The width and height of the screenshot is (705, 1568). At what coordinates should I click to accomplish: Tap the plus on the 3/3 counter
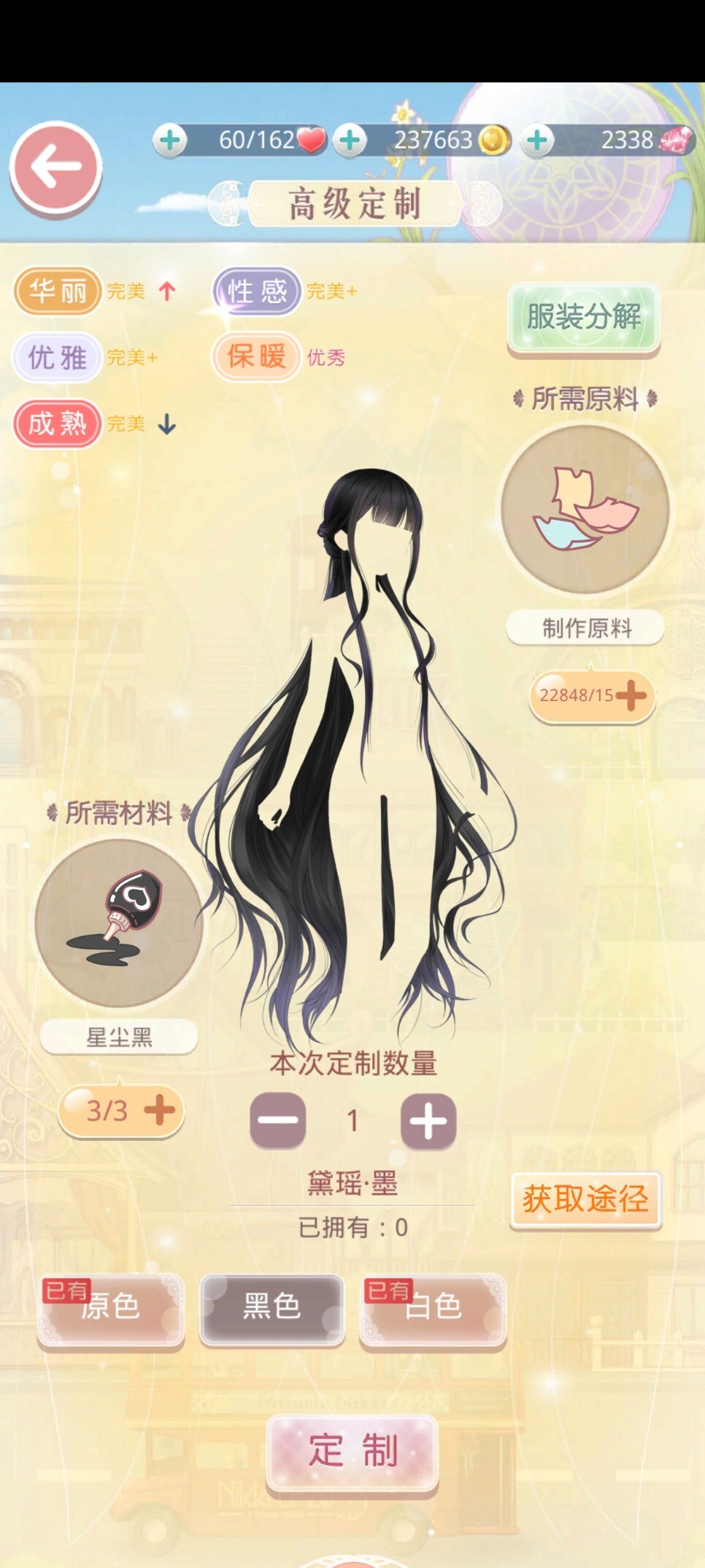tap(160, 1111)
